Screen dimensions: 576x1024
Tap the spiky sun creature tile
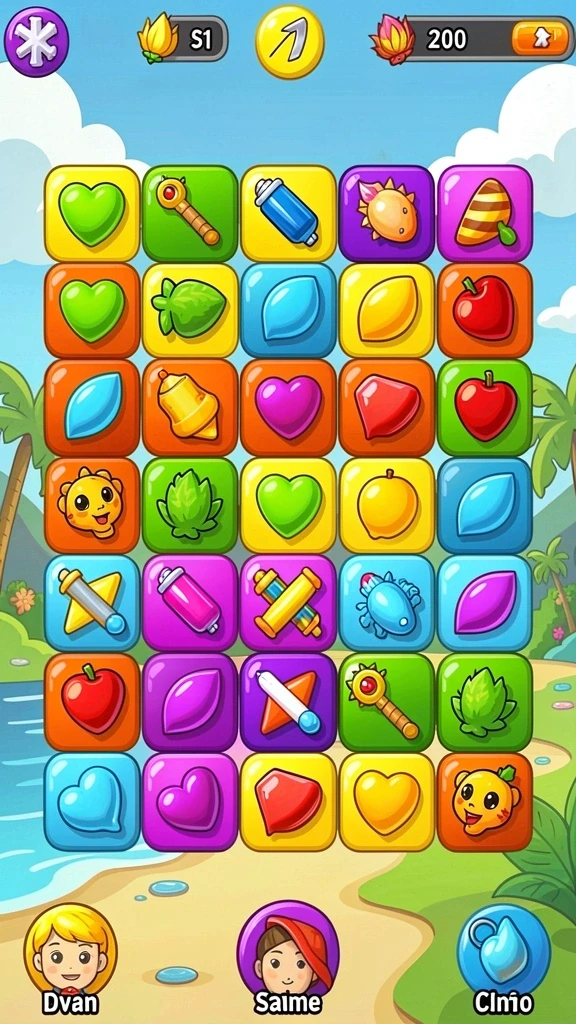pyautogui.click(x=387, y=214)
